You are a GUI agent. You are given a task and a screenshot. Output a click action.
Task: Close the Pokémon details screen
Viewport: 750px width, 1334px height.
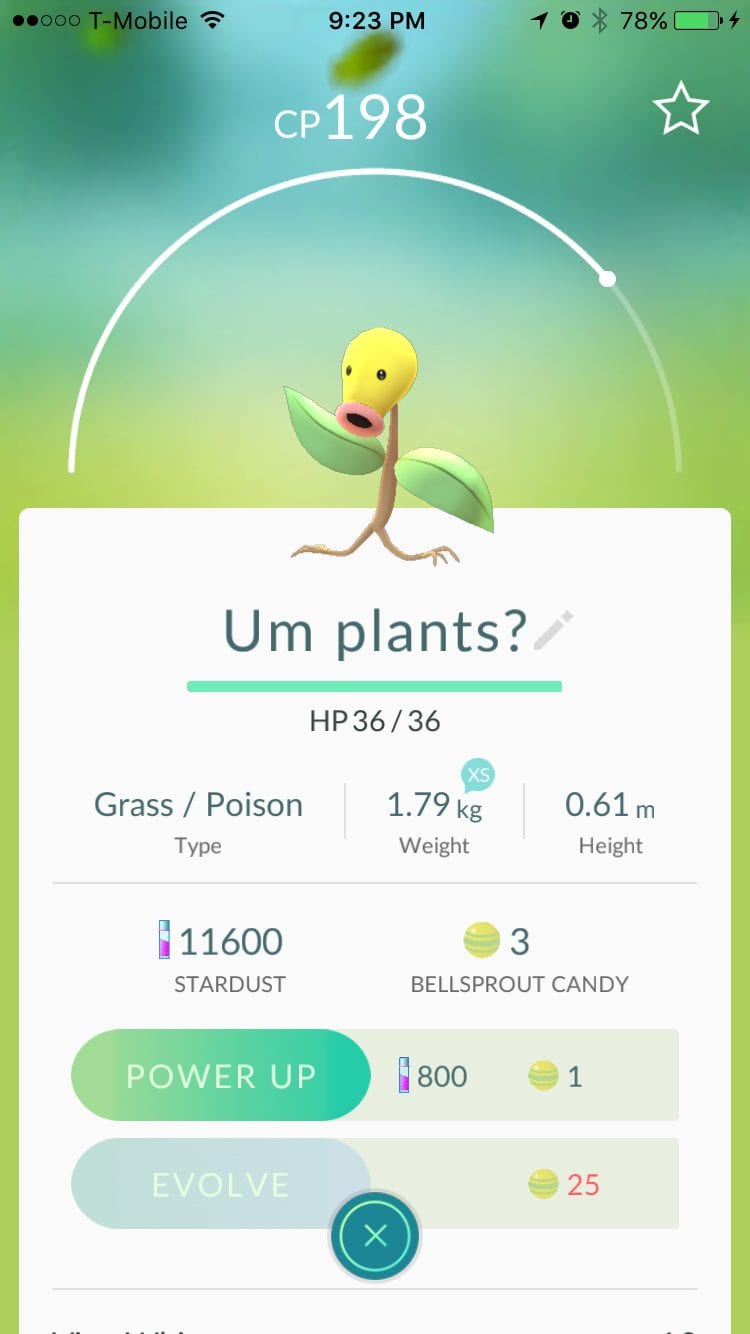(376, 1236)
